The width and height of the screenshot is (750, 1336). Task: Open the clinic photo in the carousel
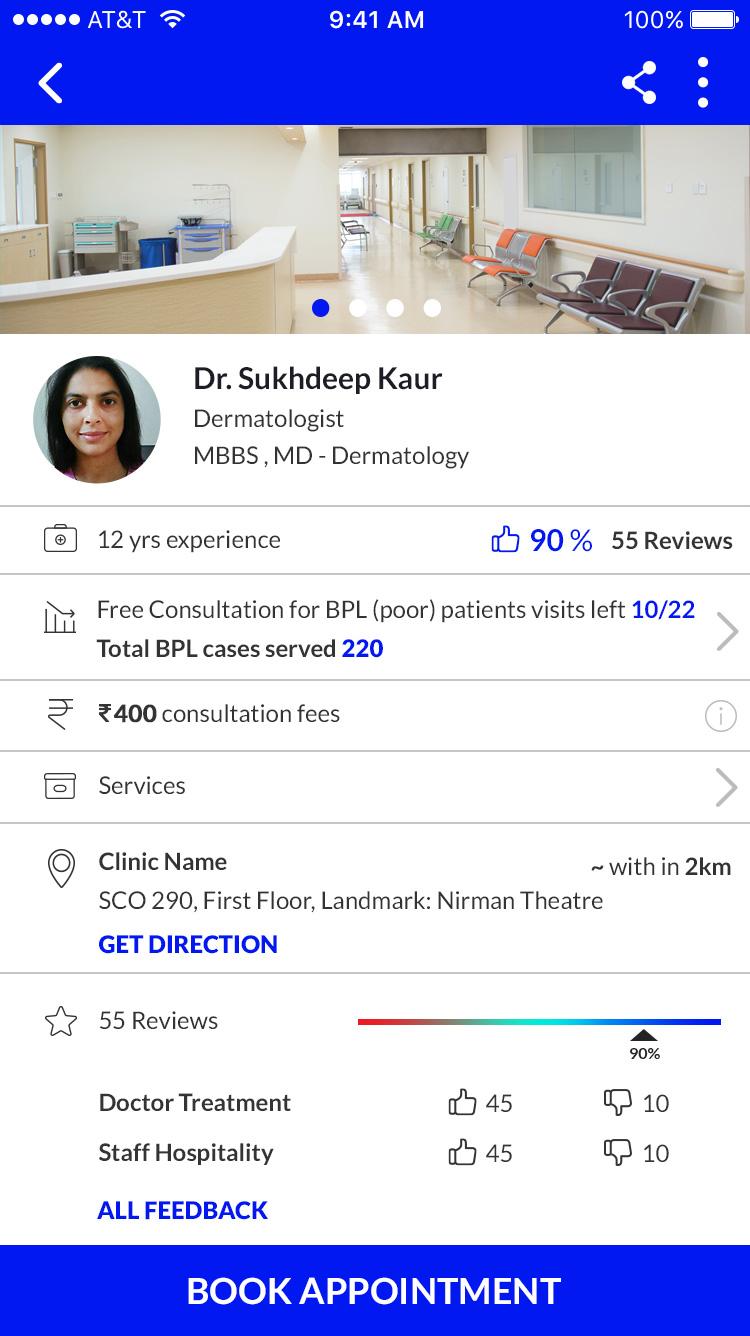(375, 220)
